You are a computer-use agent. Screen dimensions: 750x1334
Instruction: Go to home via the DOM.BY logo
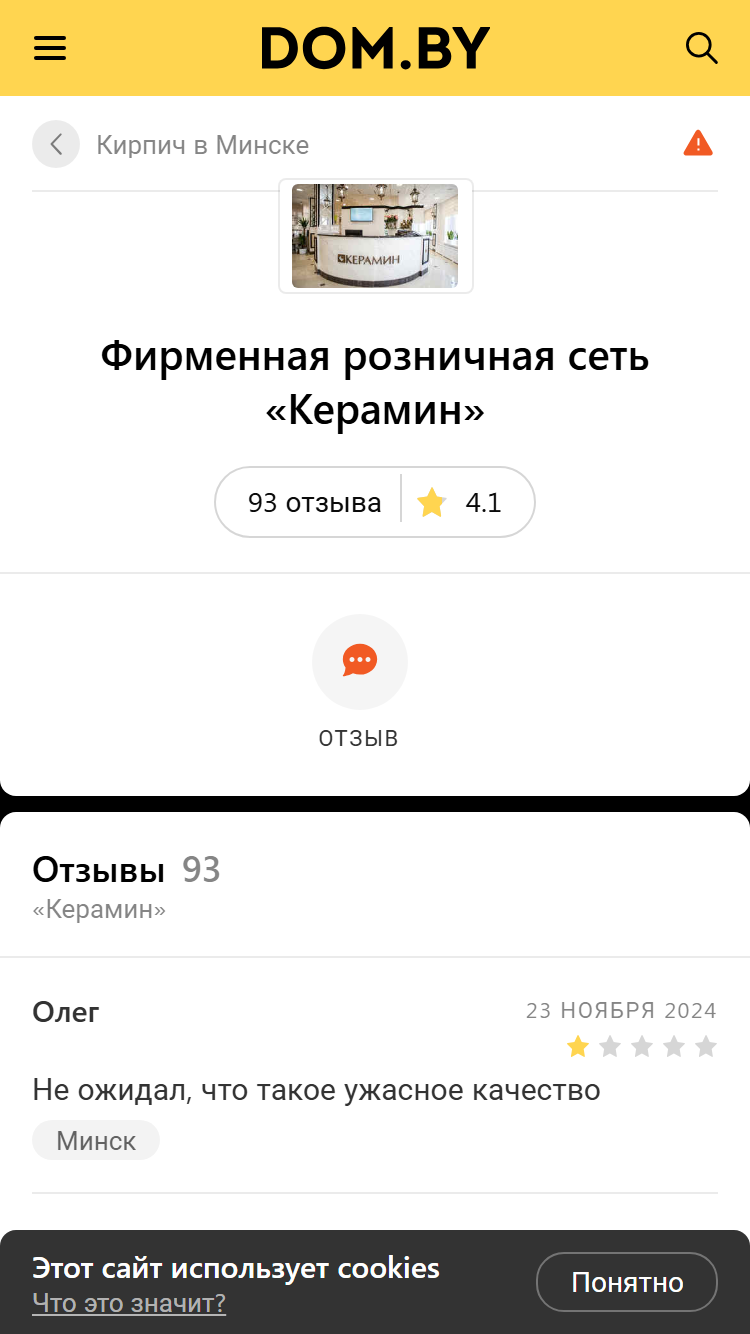point(375,48)
